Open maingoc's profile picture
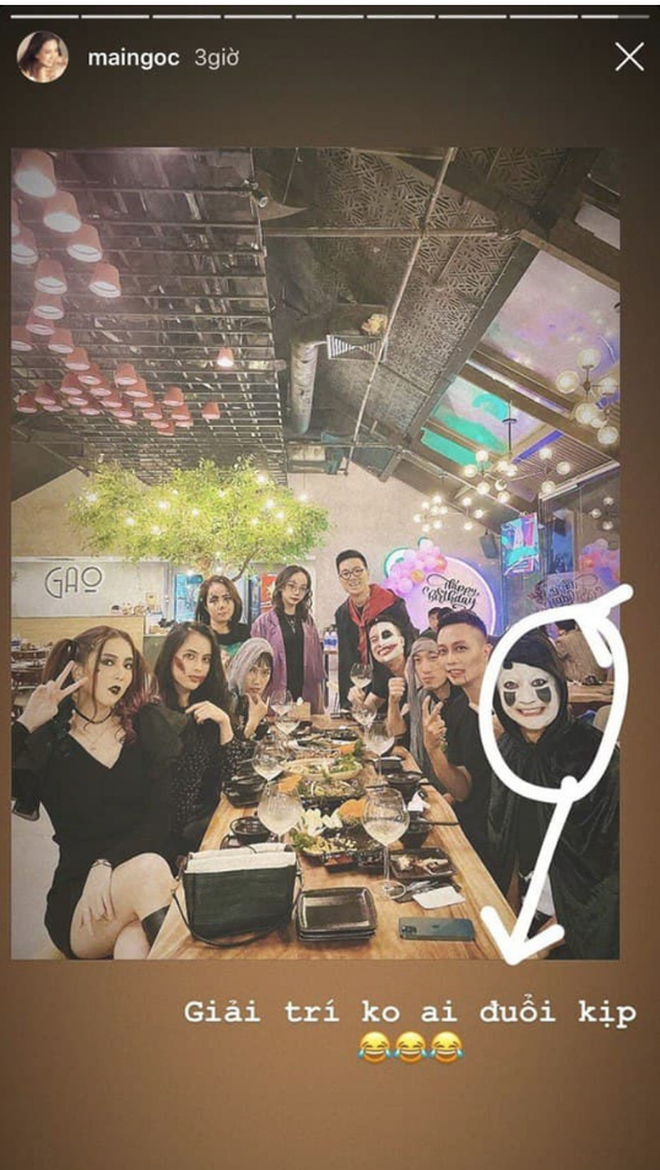Image resolution: width=660 pixels, height=1170 pixels. [43, 57]
